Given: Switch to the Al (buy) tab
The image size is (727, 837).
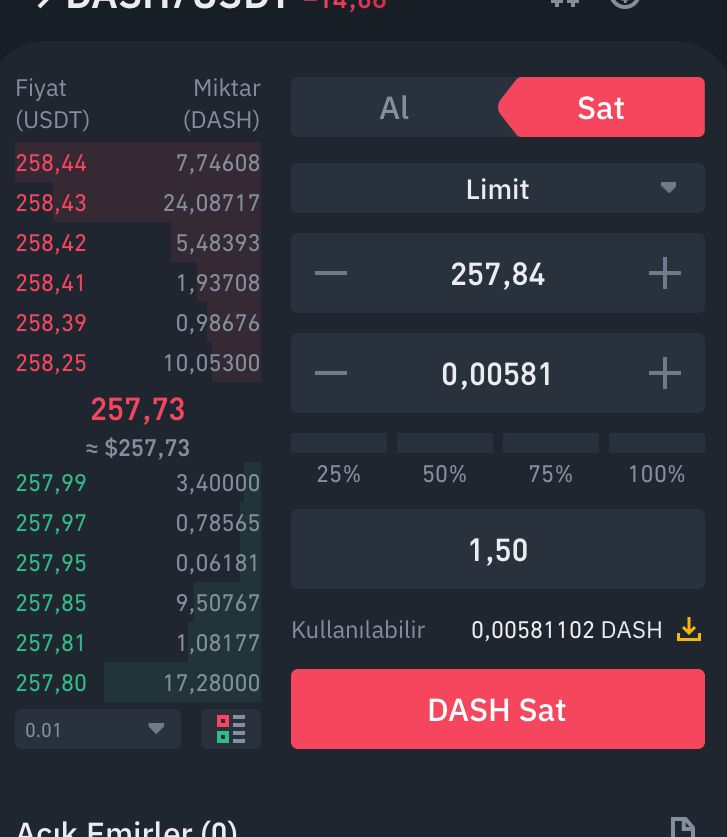Looking at the screenshot, I should point(394,108).
